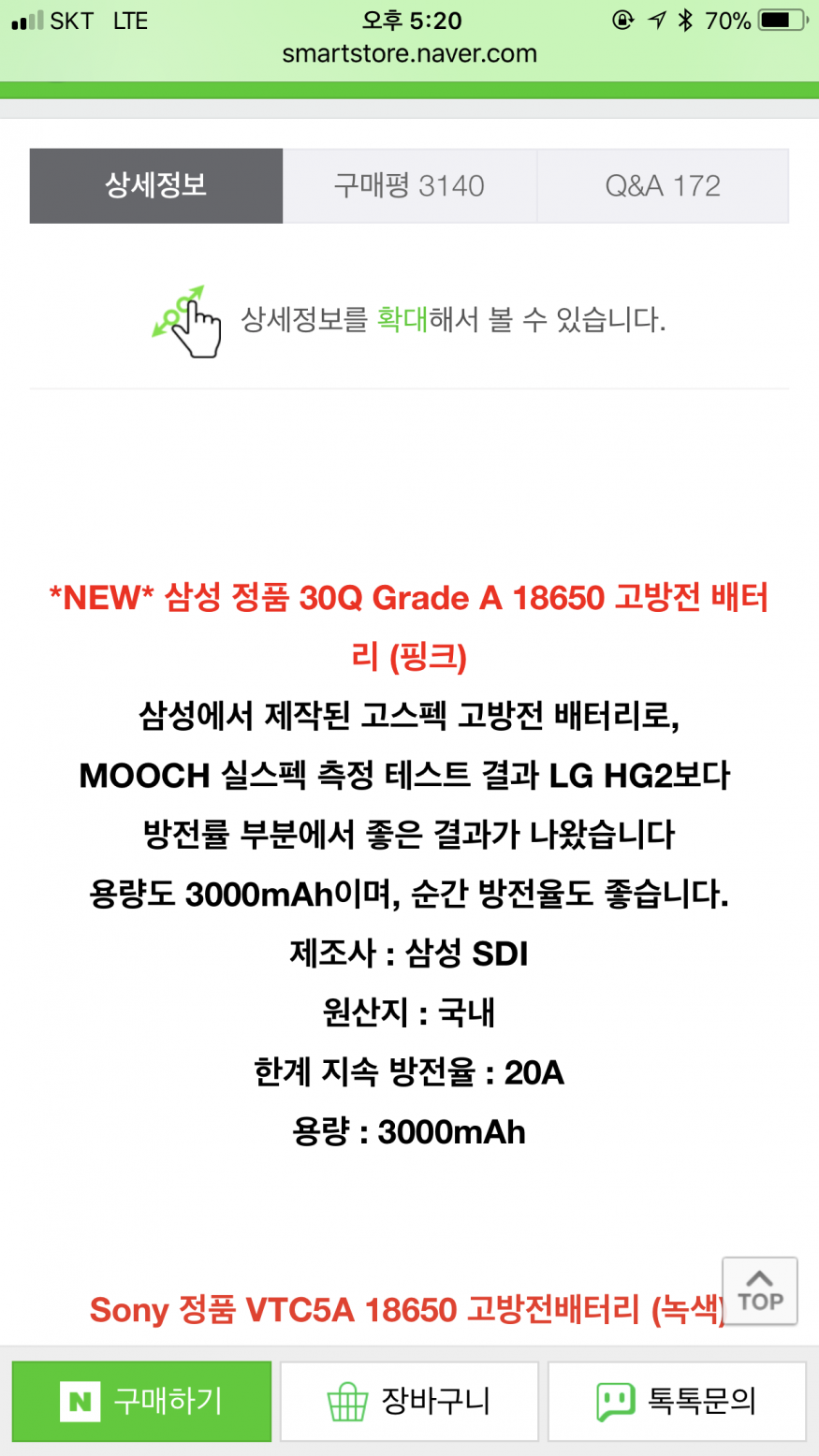
Task: Switch to the 상세정보 tab
Action: pyautogui.click(x=156, y=185)
